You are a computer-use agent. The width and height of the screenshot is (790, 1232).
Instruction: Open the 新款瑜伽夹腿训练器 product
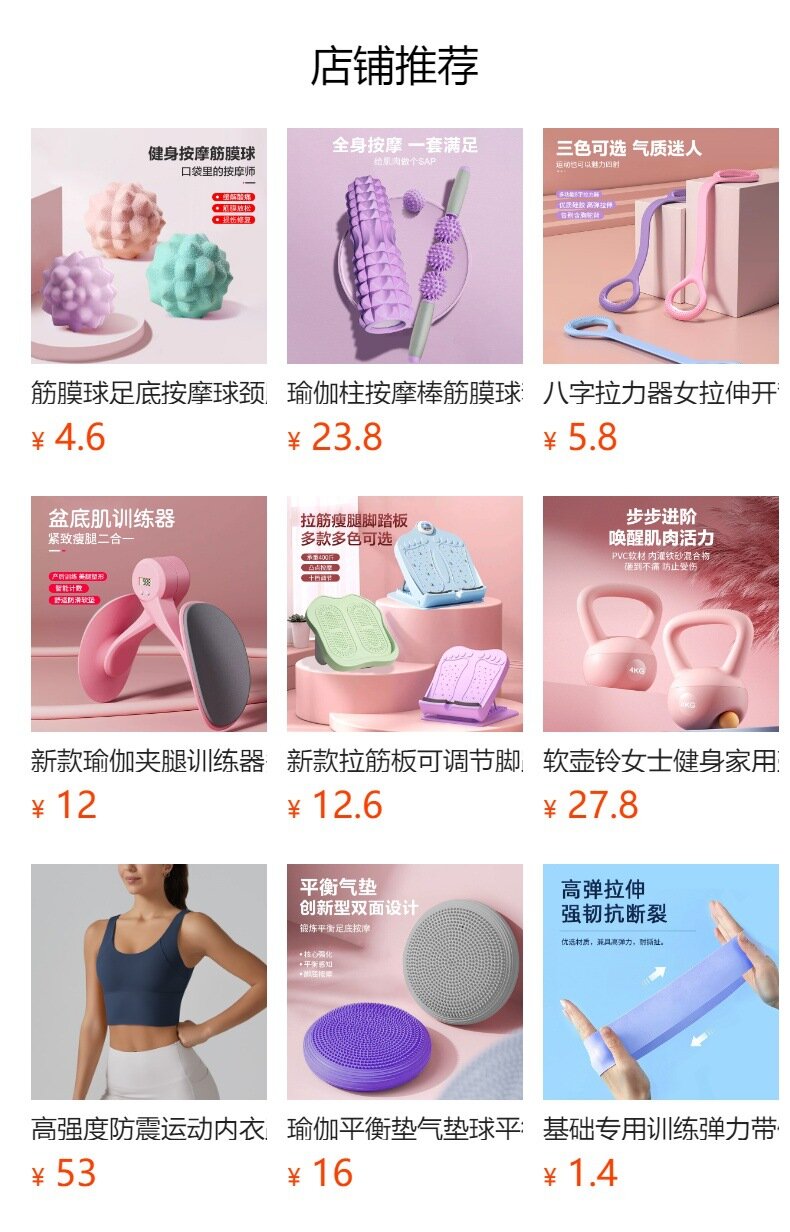point(148,614)
